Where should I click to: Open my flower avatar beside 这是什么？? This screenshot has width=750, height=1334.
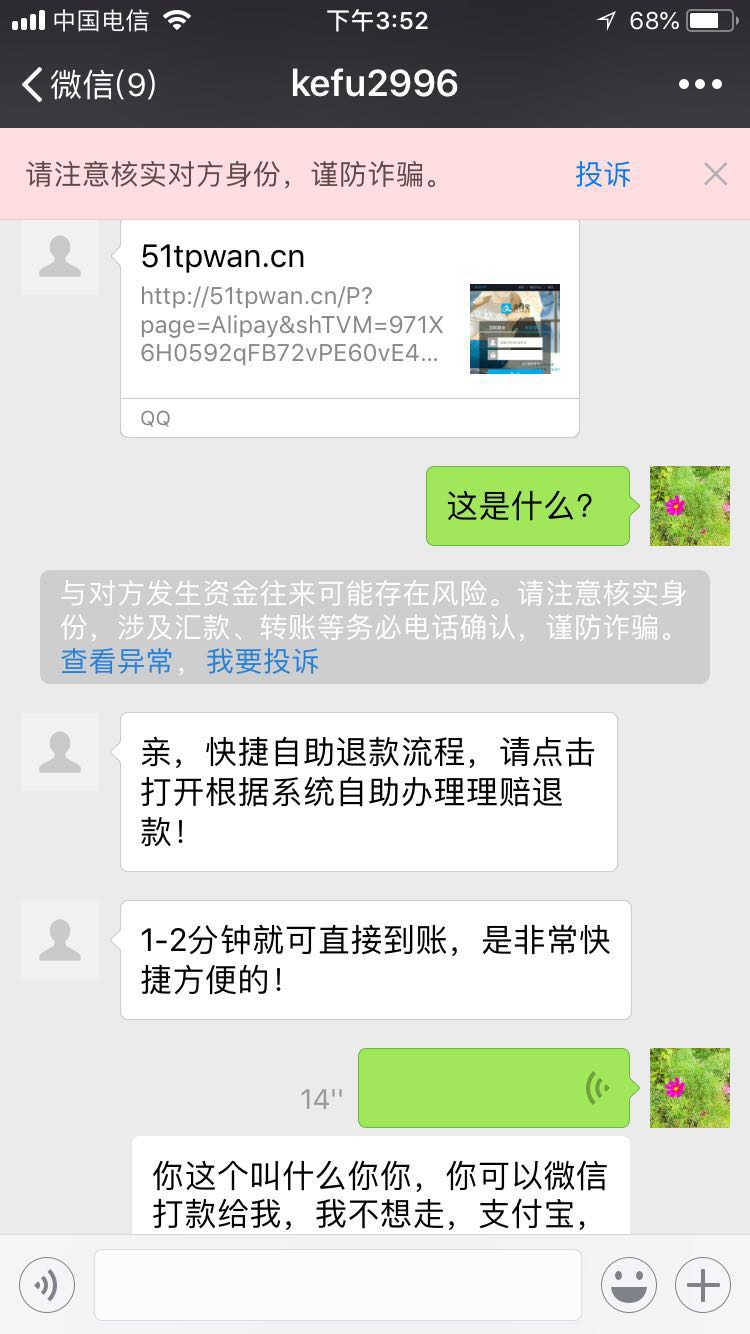[x=689, y=505]
